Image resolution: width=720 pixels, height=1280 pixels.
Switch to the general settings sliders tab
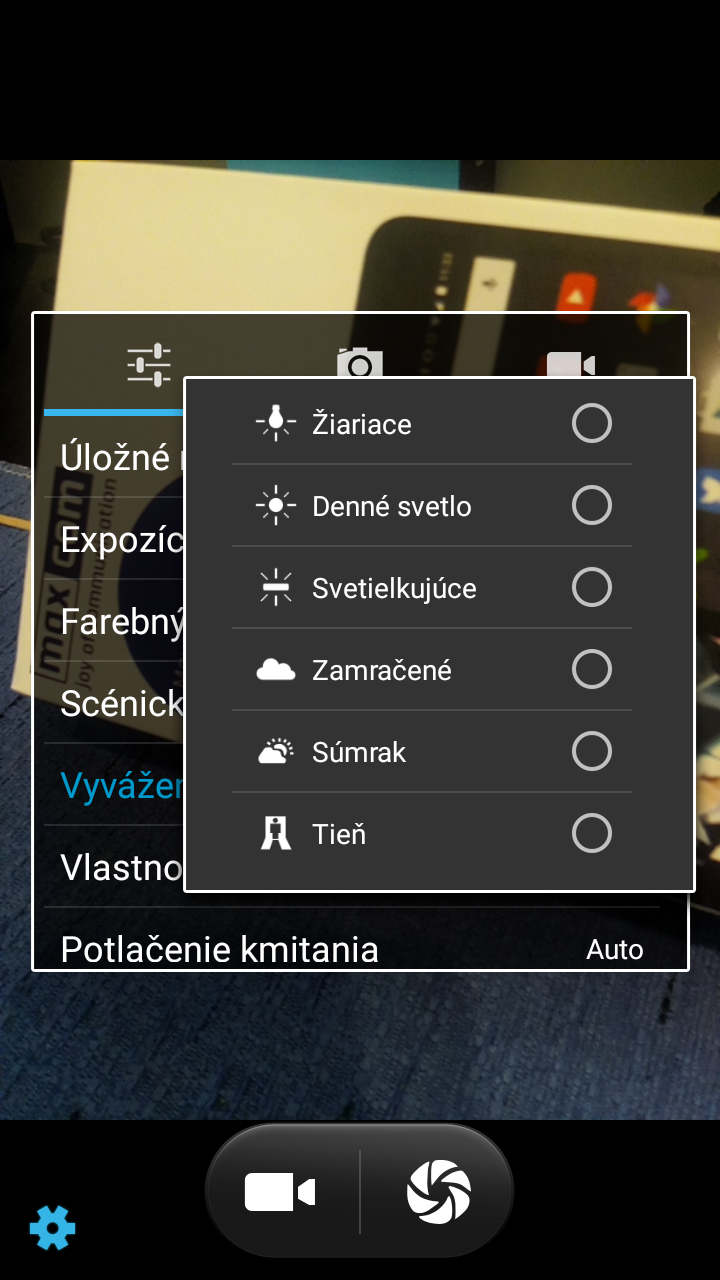tap(149, 365)
